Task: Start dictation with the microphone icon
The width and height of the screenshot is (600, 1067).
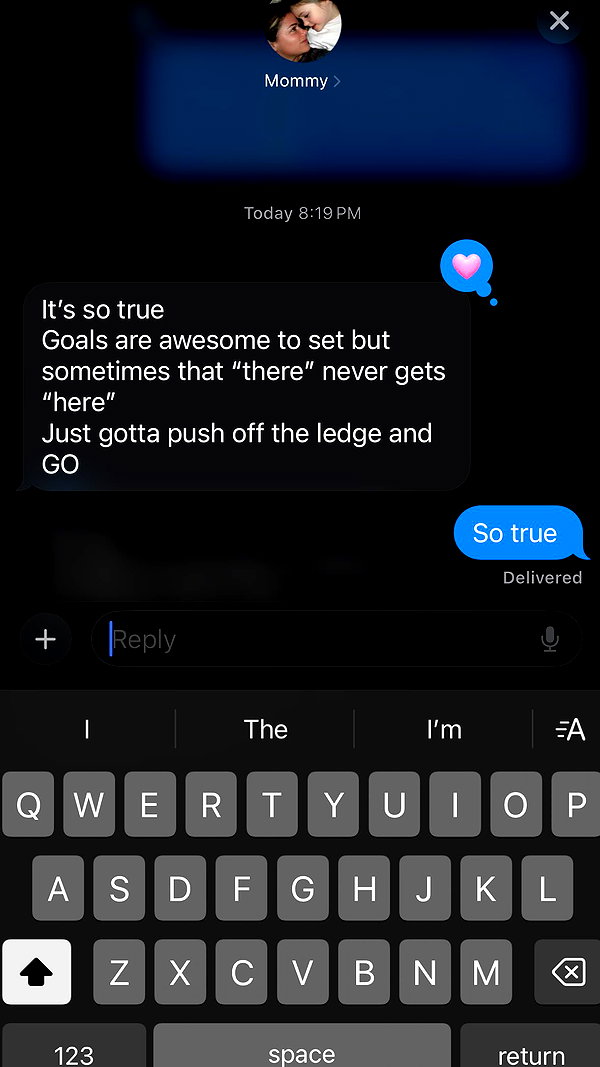Action: click(550, 640)
